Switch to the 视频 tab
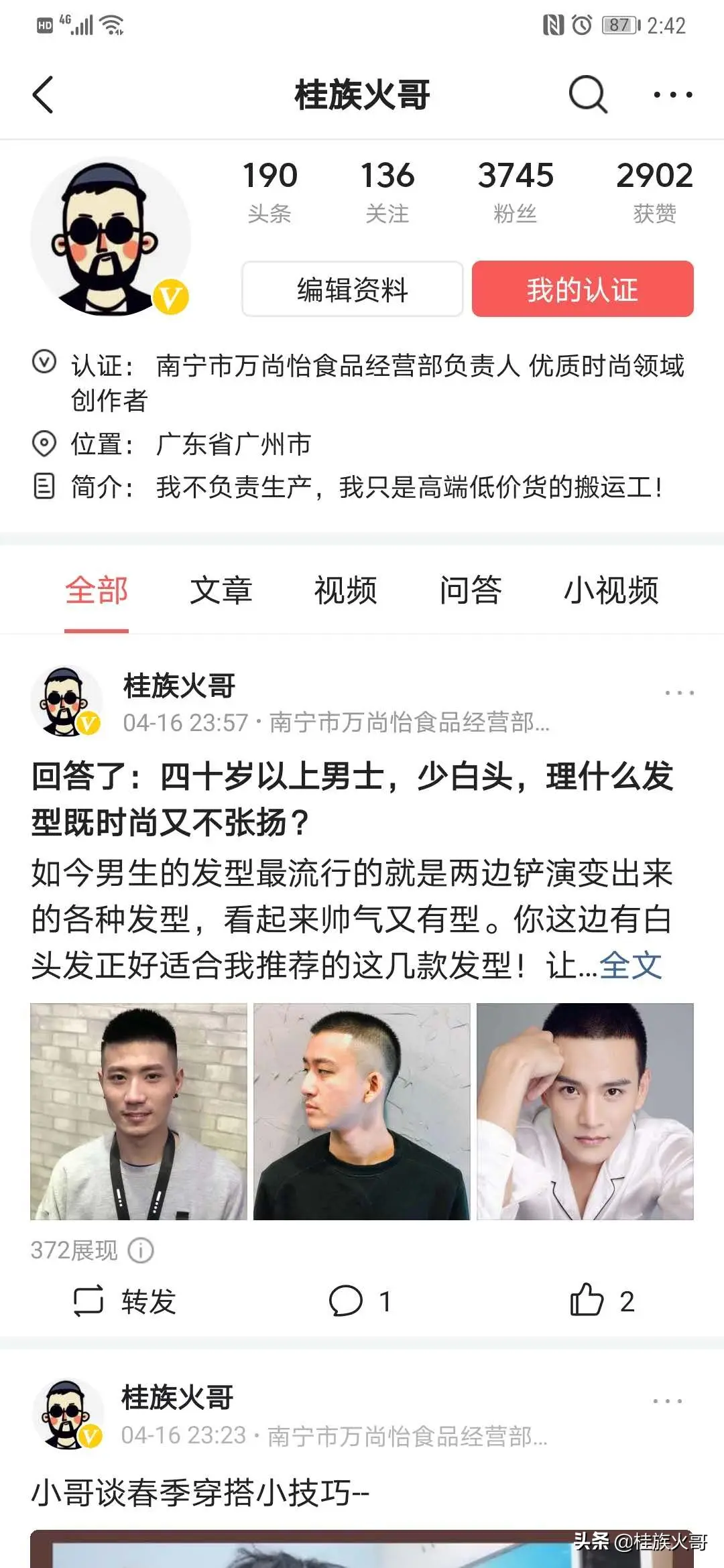Screen dimensions: 724x1568 (345, 590)
